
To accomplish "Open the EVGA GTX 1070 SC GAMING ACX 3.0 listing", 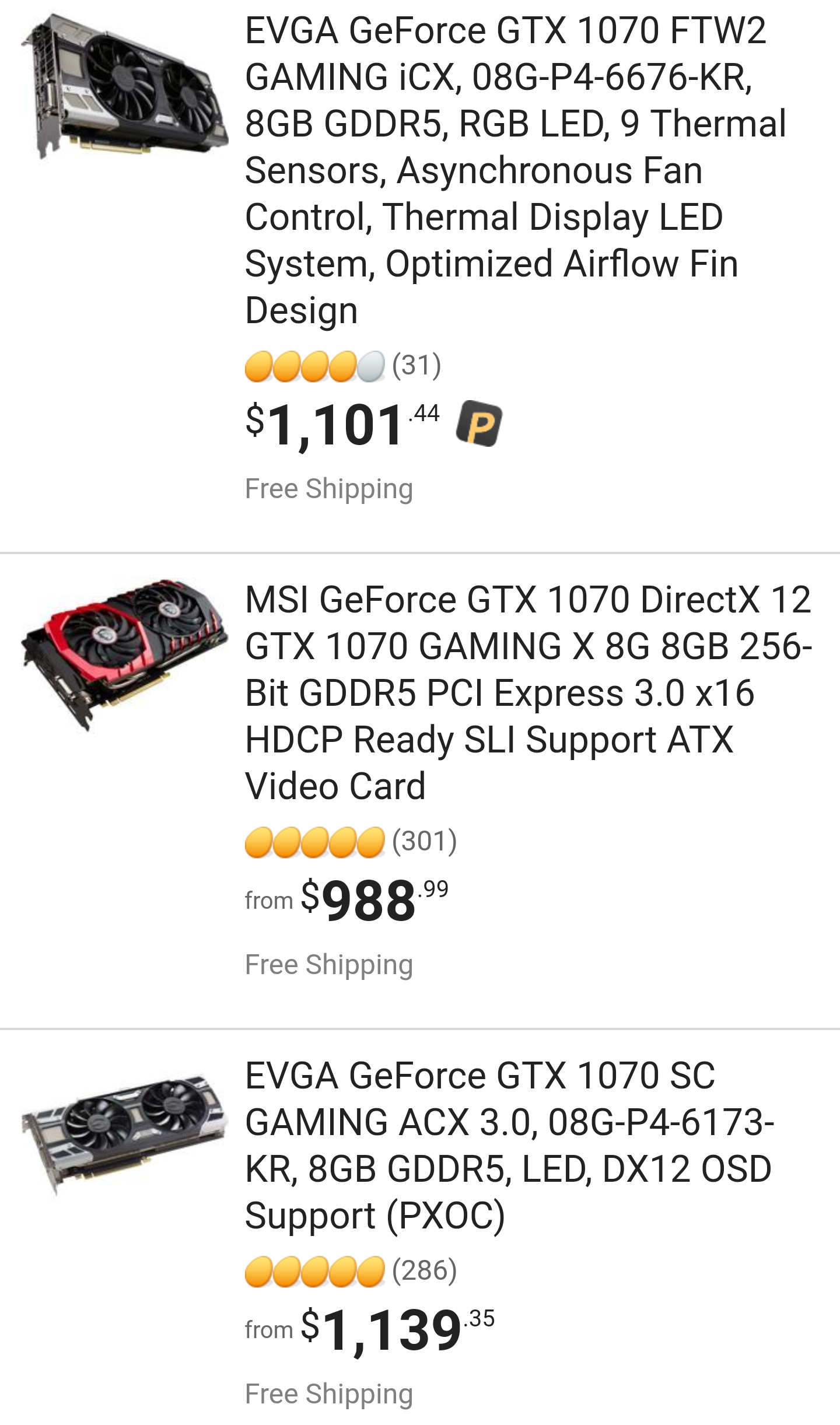I will (510, 1145).
